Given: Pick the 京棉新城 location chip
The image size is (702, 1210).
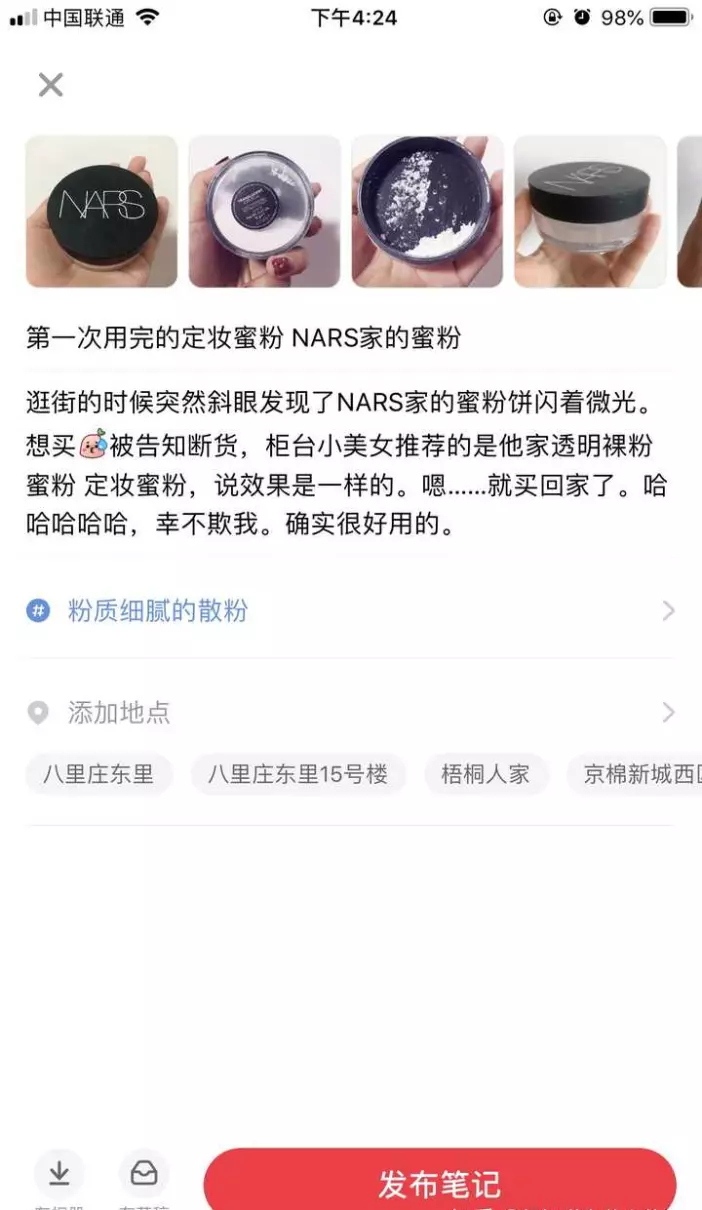Looking at the screenshot, I should click(x=634, y=774).
